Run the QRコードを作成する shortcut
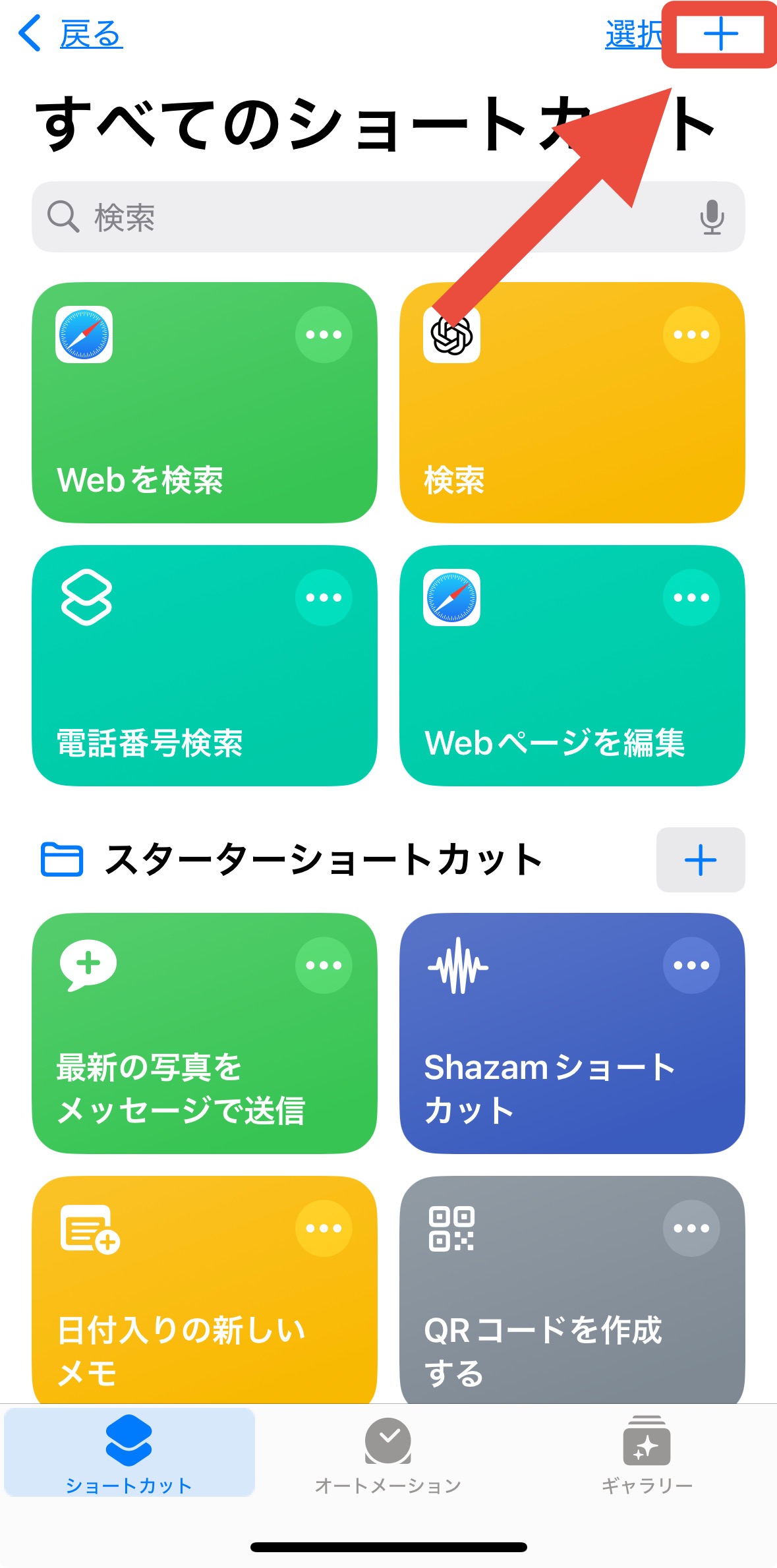 pyautogui.click(x=572, y=1290)
